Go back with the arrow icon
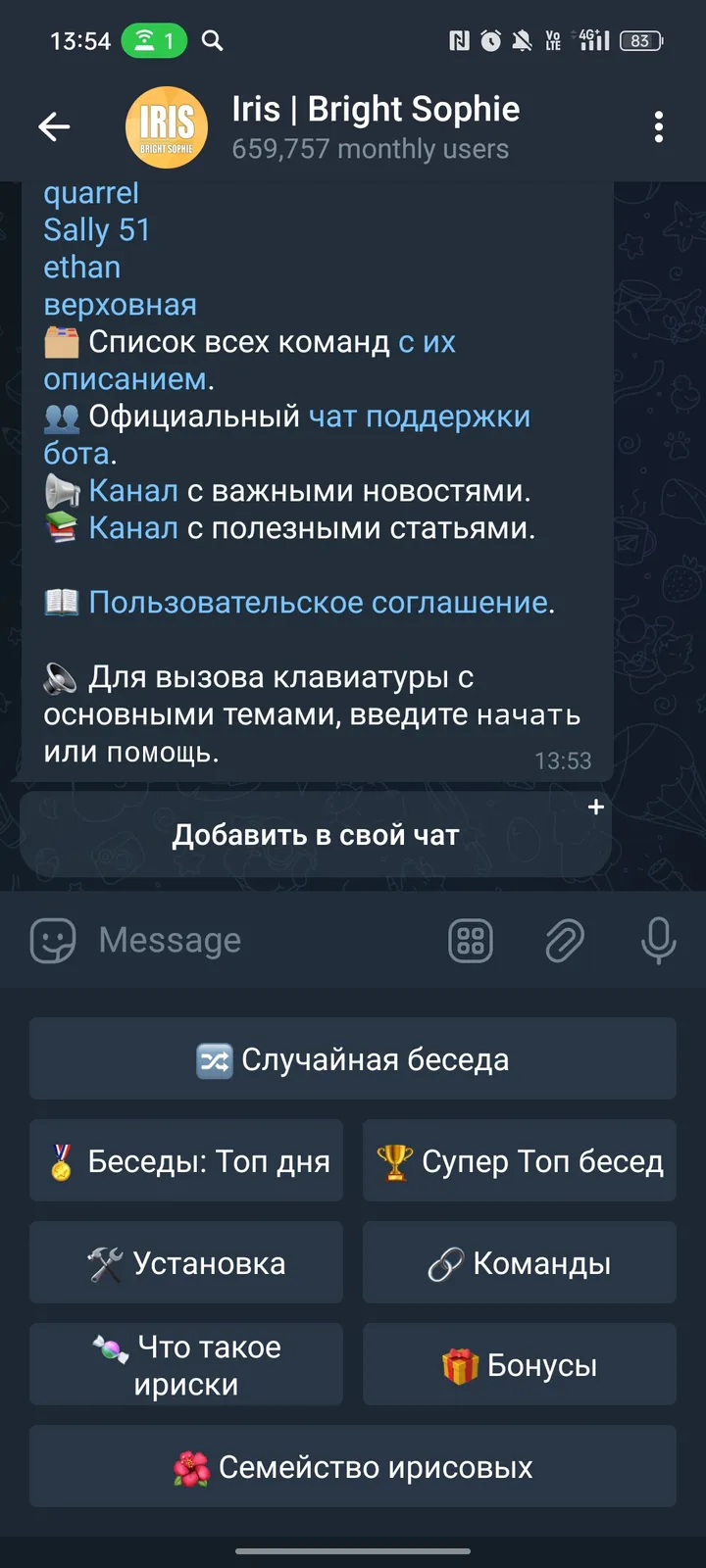Image resolution: width=706 pixels, height=1568 pixels. pos(55,126)
